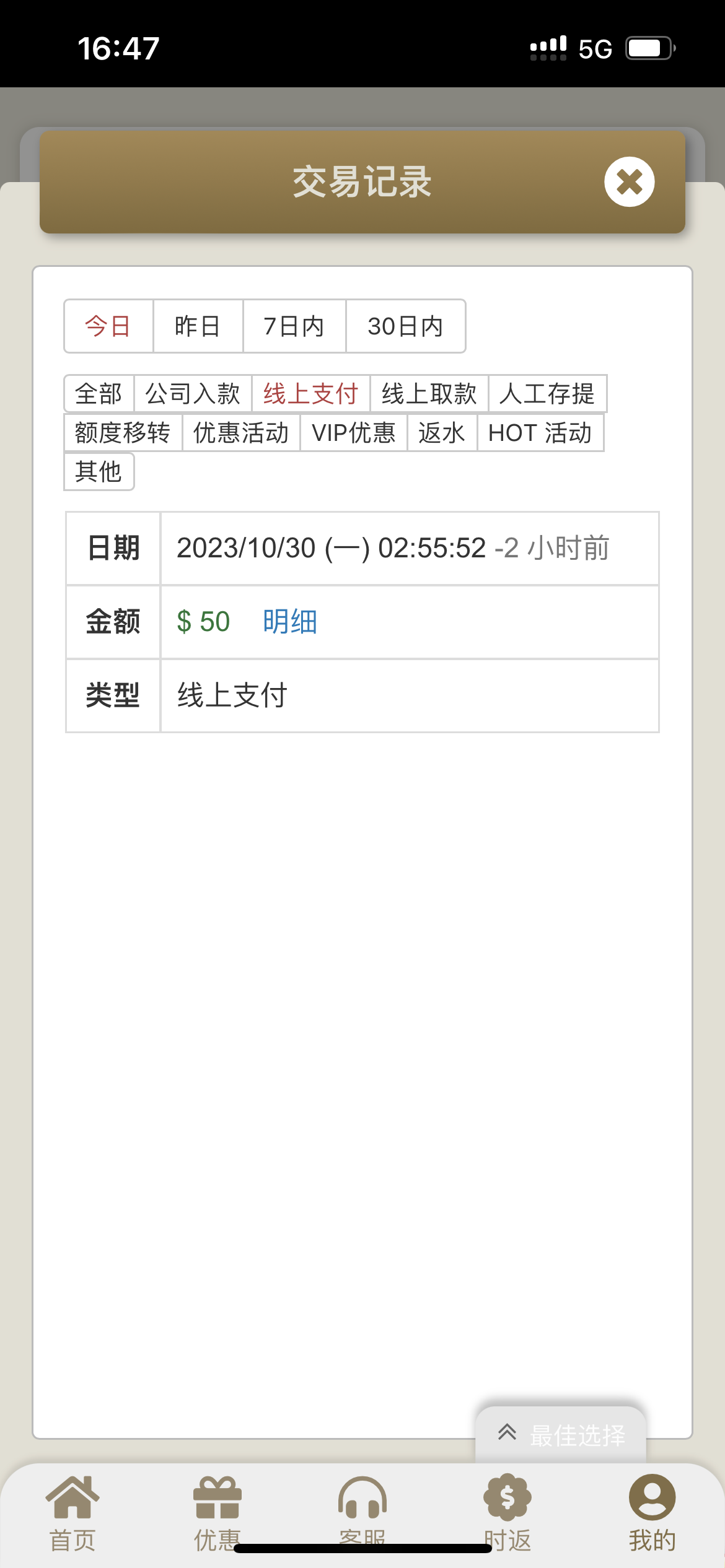725x1568 pixels.
Task: Filter by 额度移转
Action: pyautogui.click(x=123, y=433)
